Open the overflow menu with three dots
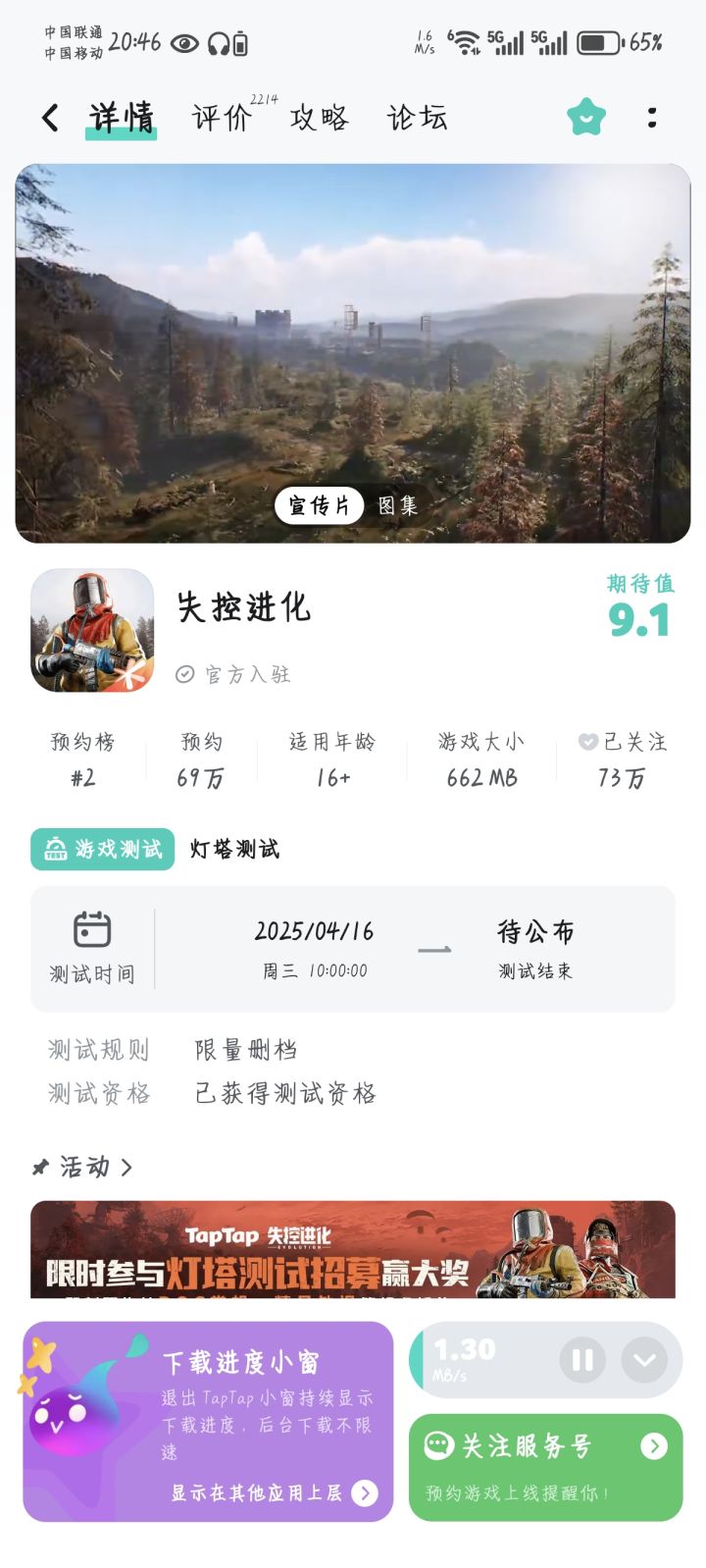Image resolution: width=706 pixels, height=1568 pixels. point(652,118)
